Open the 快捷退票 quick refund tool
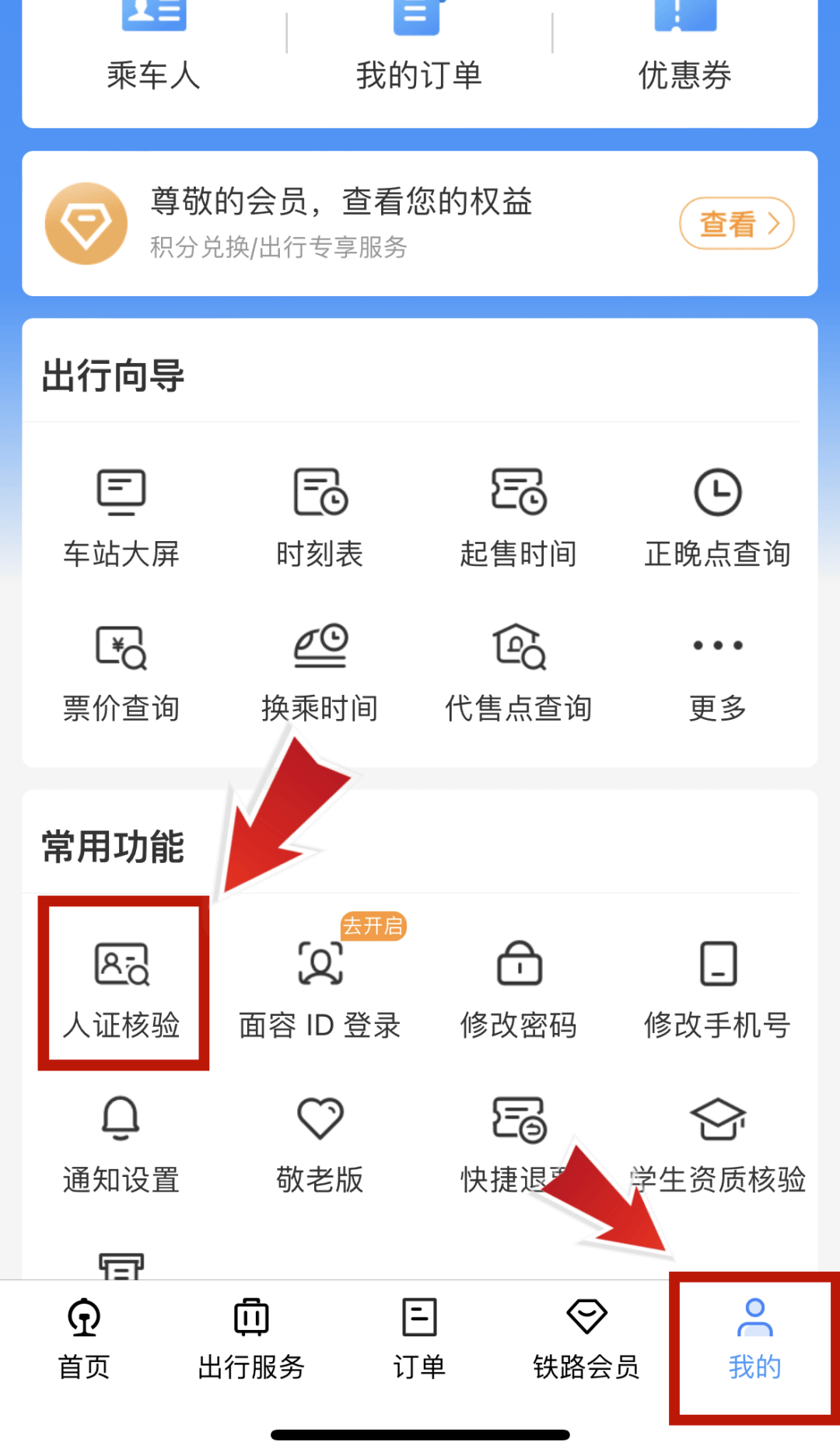Viewport: 840px width, 1456px height. tap(519, 1143)
